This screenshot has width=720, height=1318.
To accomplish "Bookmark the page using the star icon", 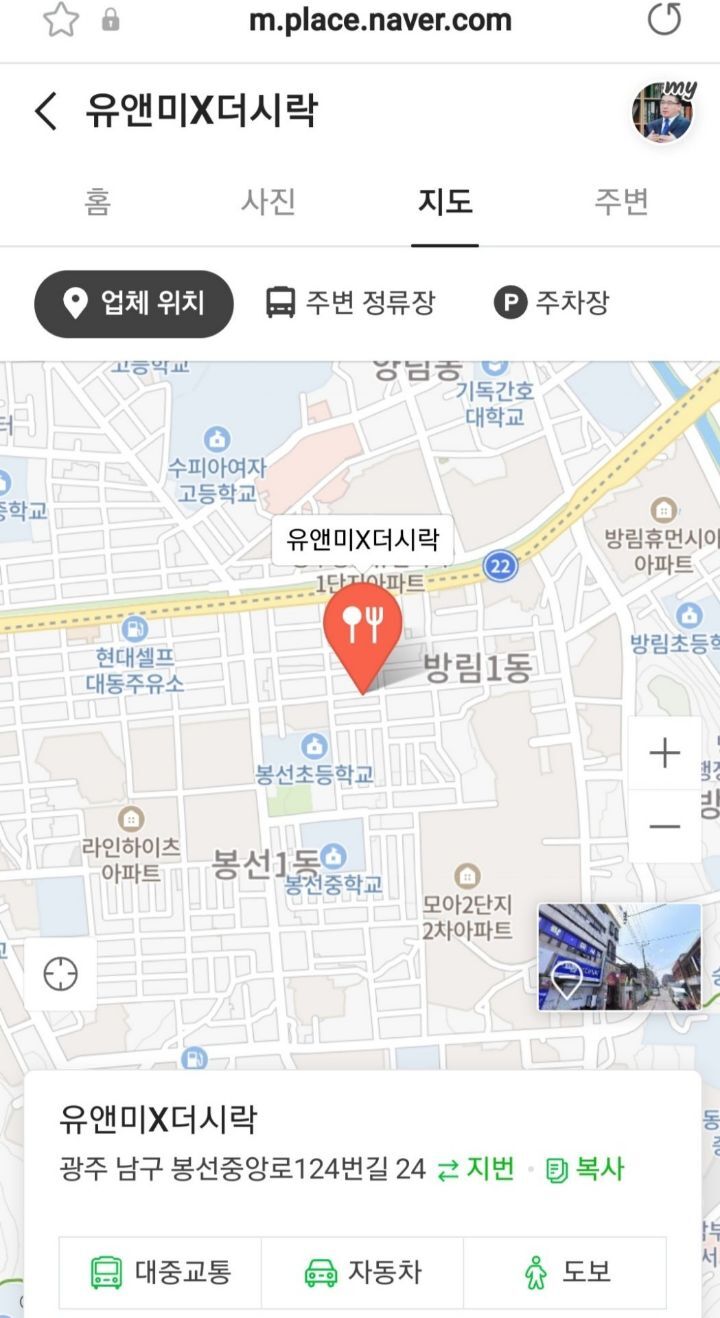I will click(61, 20).
